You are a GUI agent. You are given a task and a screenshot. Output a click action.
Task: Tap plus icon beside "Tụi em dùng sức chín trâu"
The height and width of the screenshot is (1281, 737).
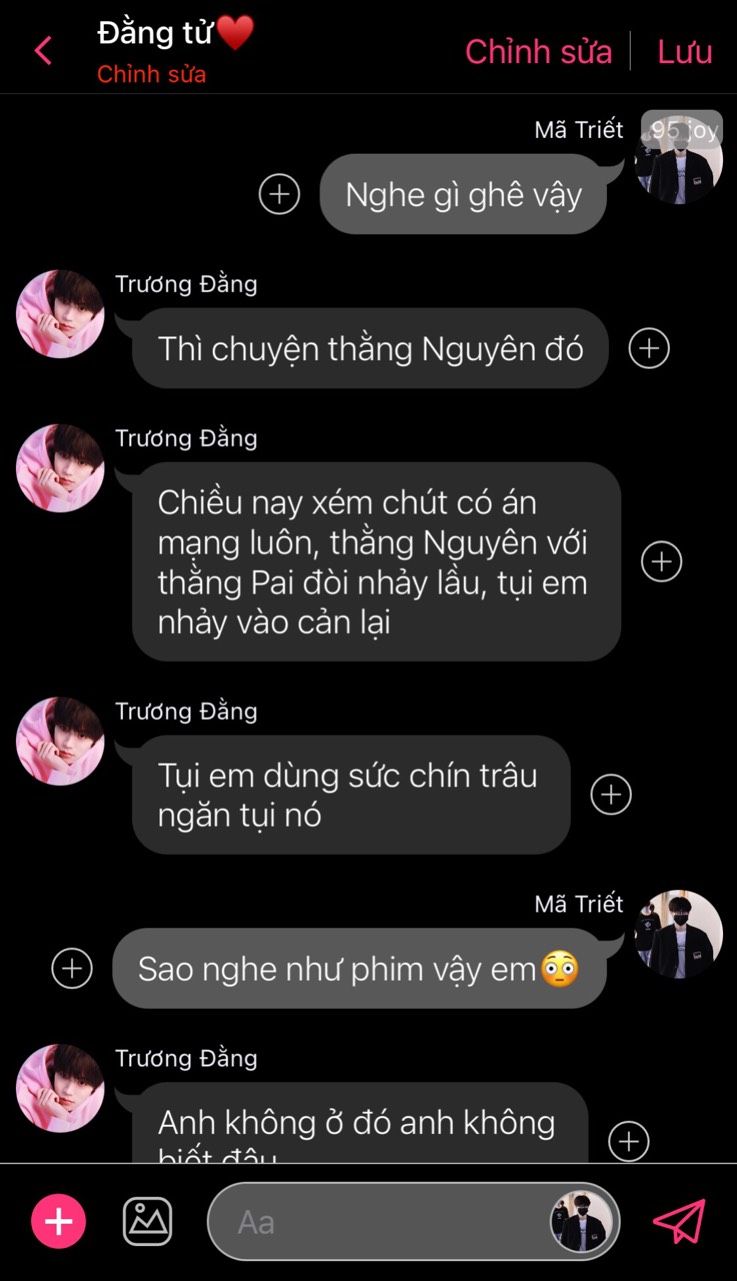[611, 794]
